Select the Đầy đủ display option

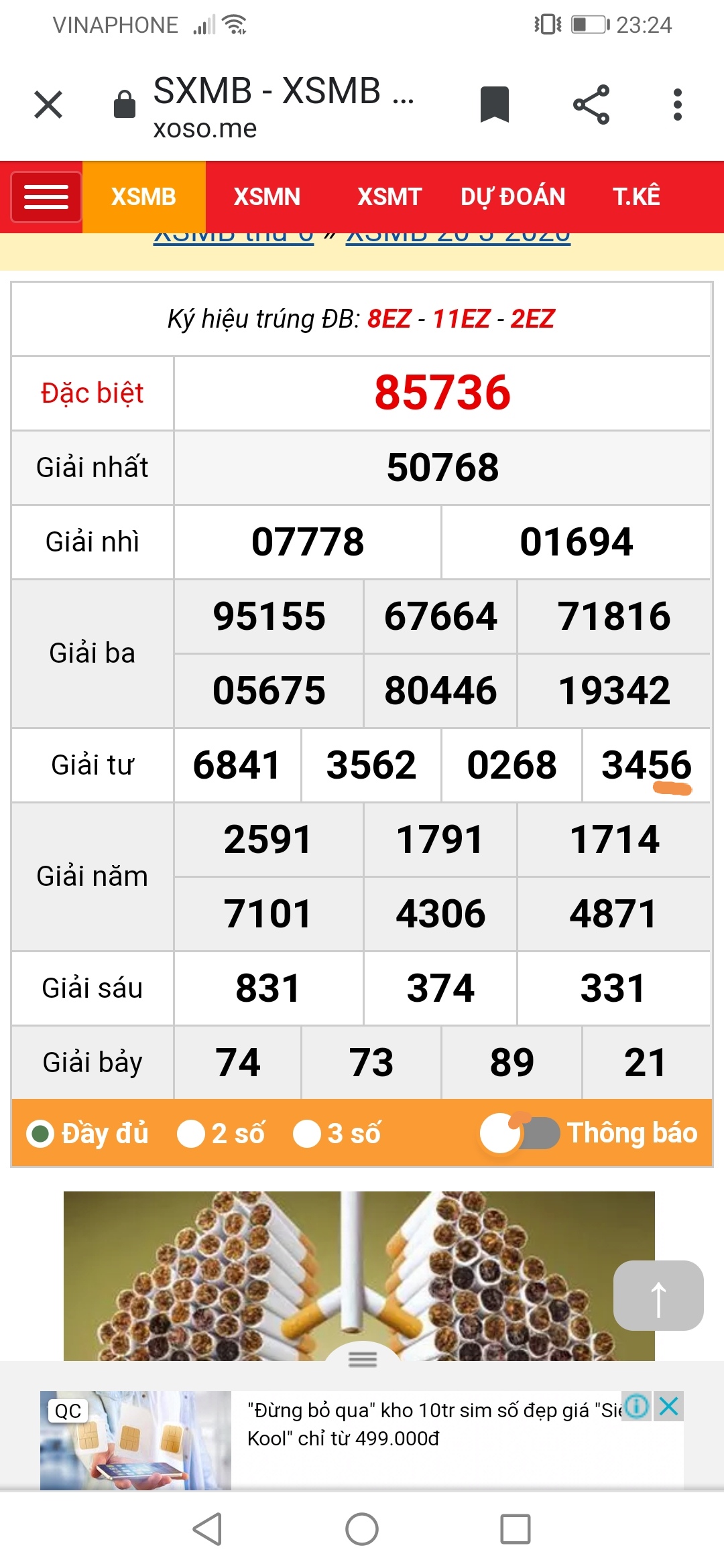pos(87,1134)
